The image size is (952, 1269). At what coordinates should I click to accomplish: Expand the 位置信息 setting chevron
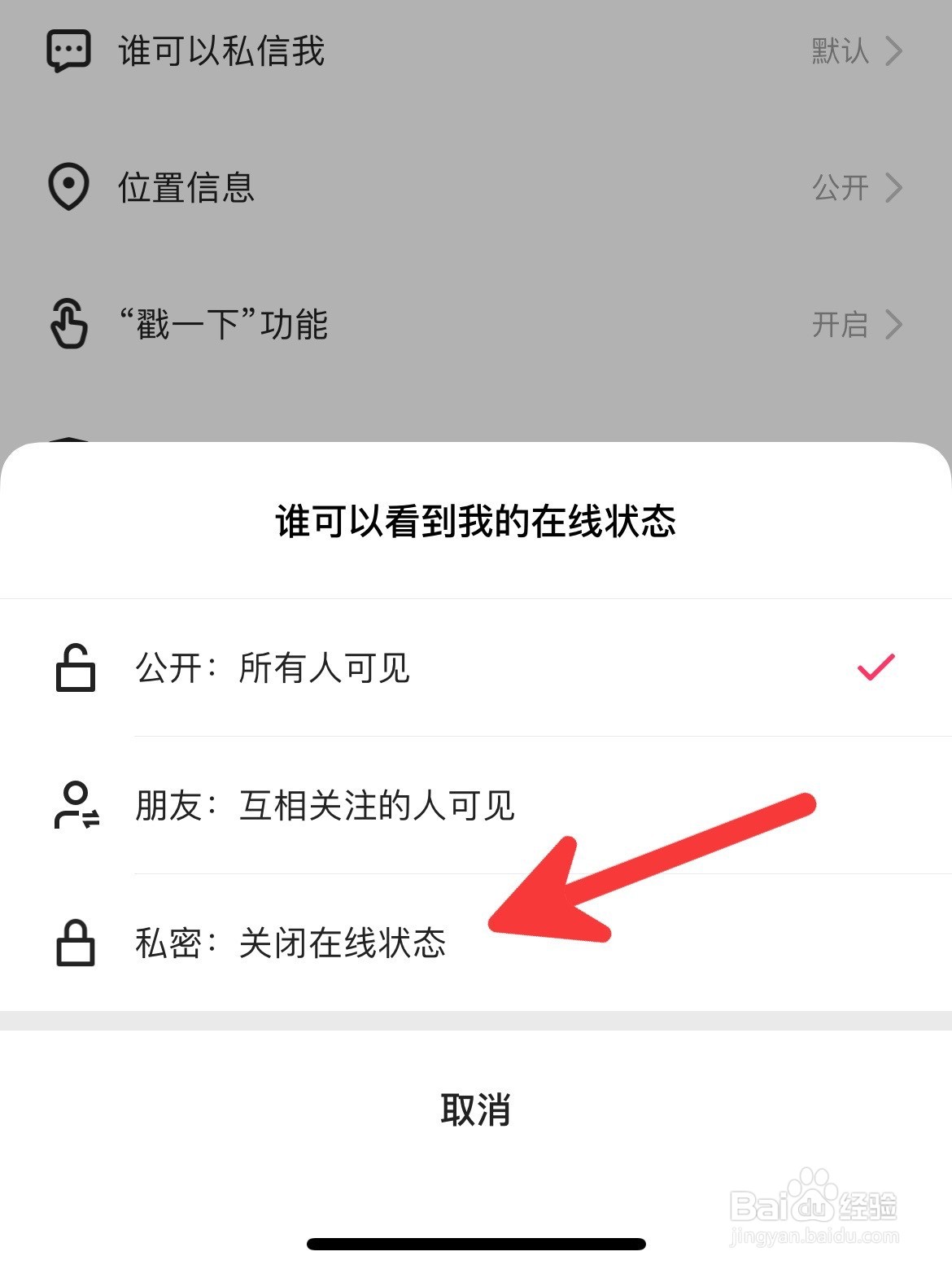coord(895,187)
